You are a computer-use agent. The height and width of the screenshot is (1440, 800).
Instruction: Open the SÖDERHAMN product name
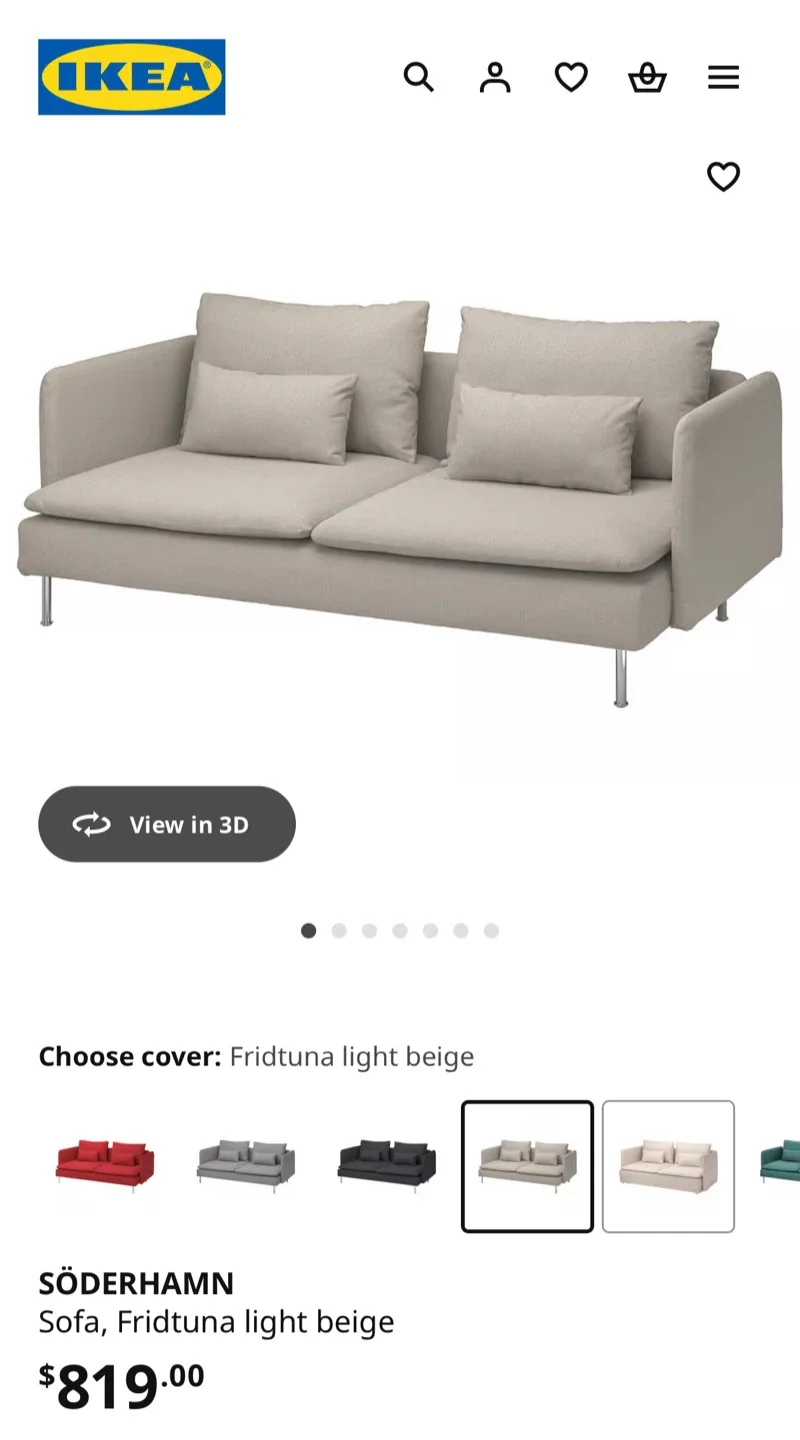click(x=137, y=1283)
